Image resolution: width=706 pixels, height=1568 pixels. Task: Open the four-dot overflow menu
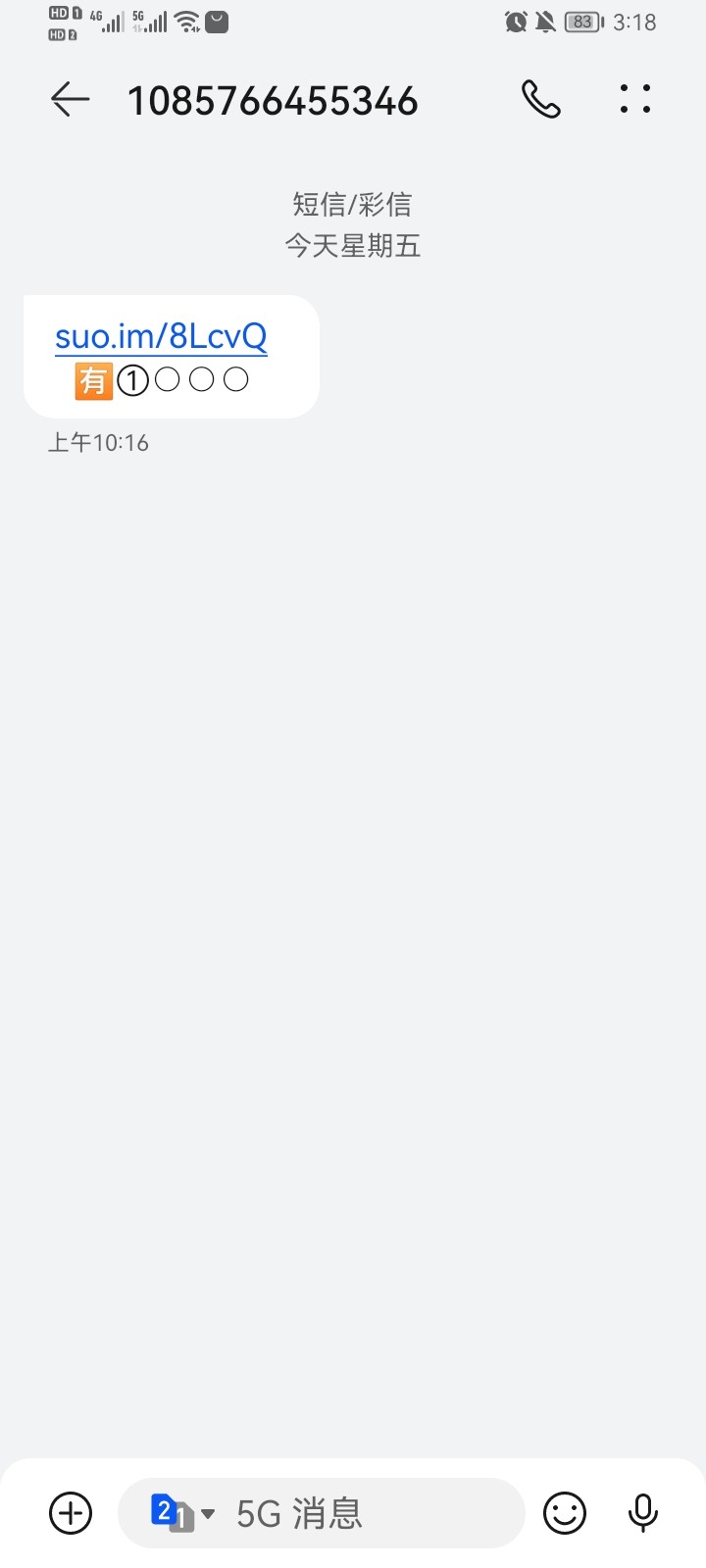635,99
